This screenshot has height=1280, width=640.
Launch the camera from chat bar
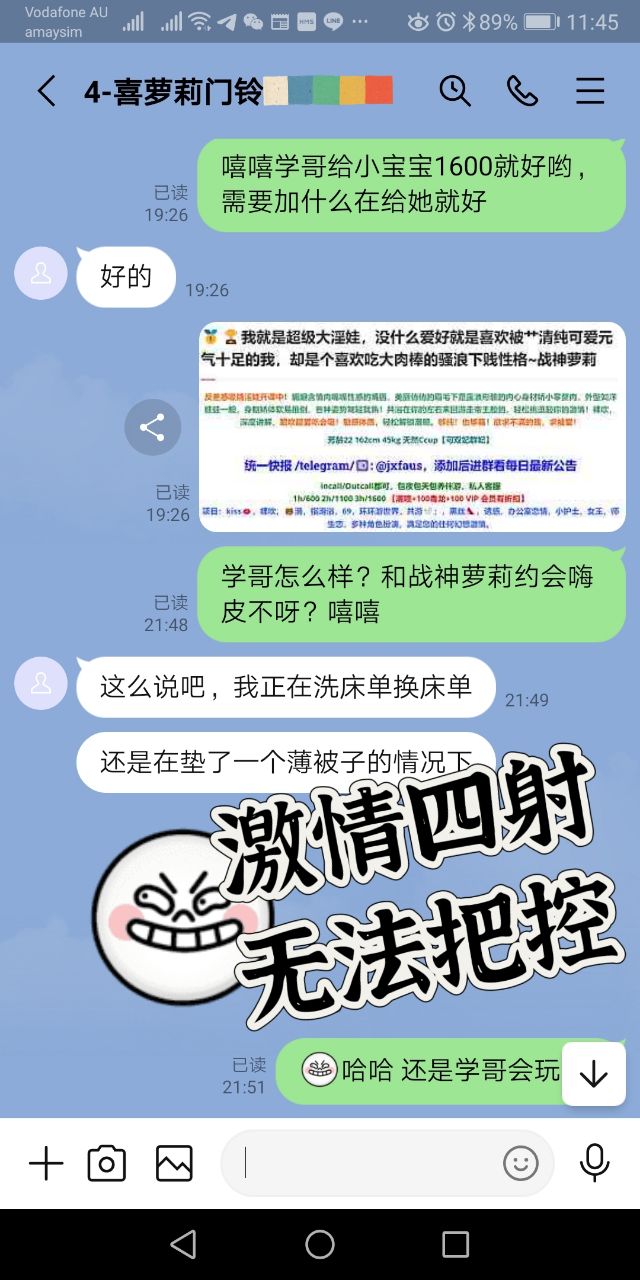pos(107,1163)
